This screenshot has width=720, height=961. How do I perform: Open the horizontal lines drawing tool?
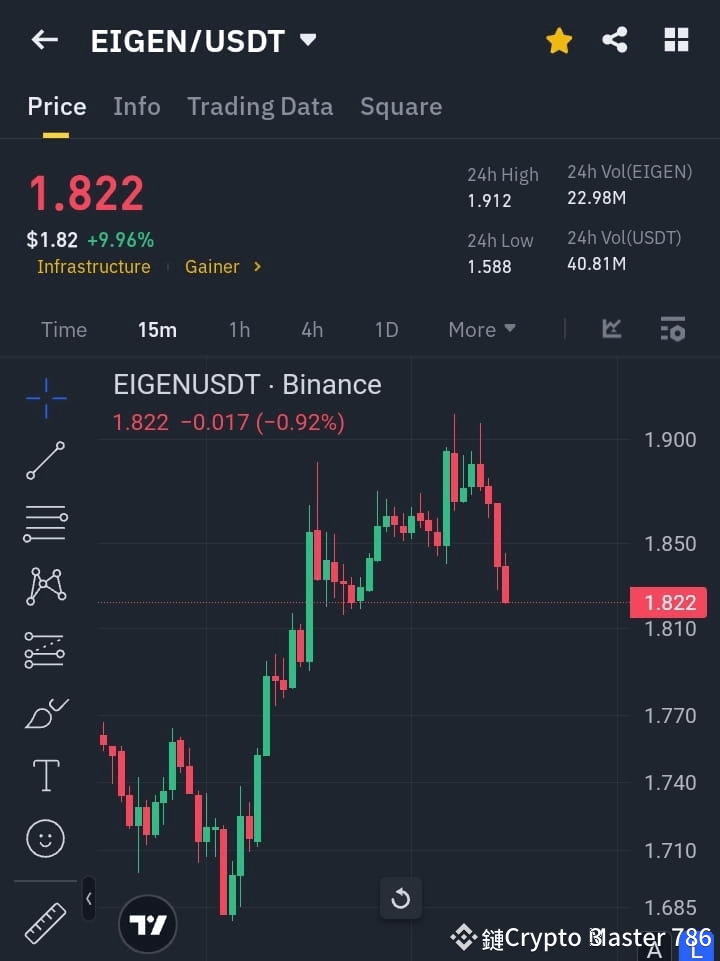tap(45, 524)
